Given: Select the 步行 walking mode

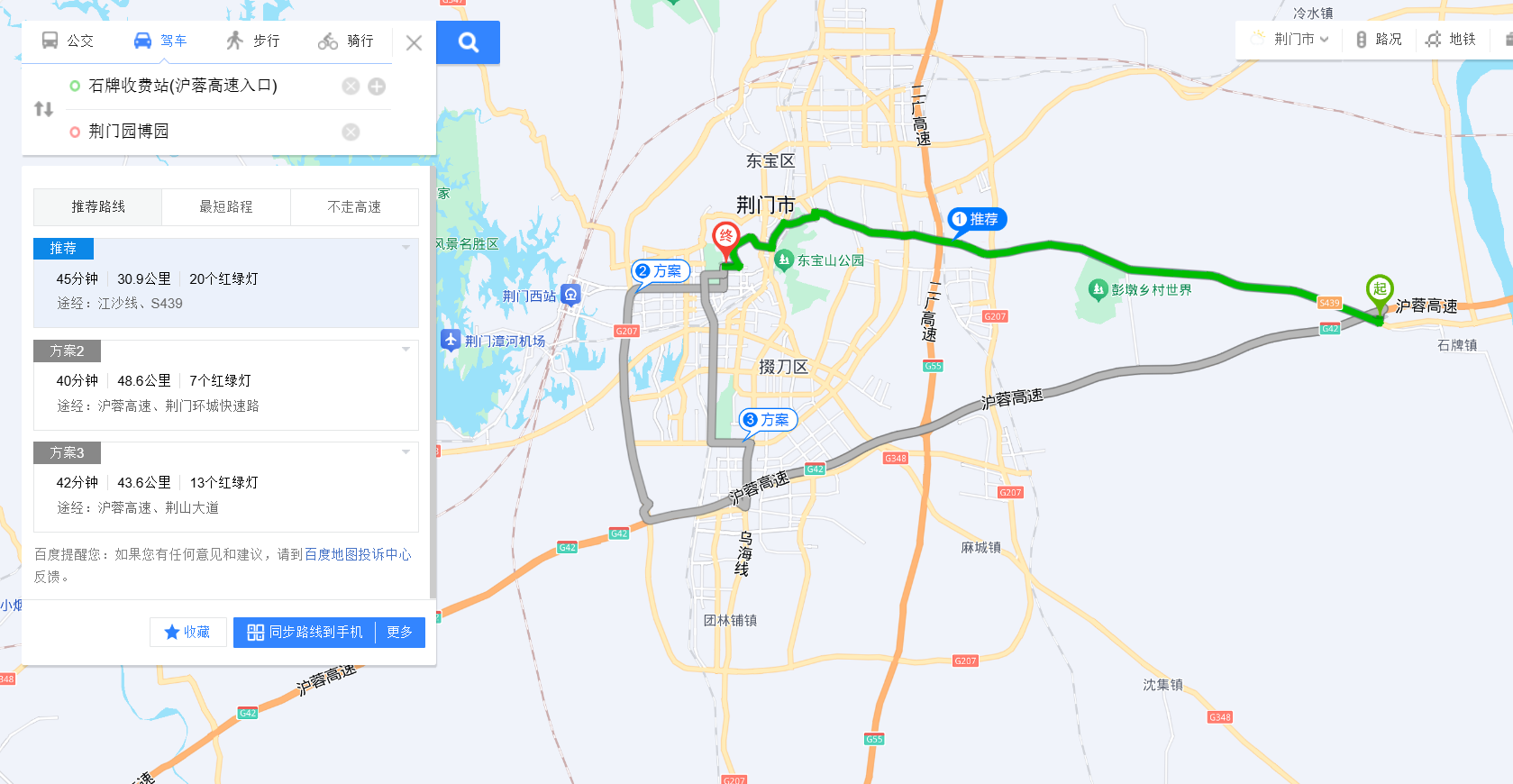Looking at the screenshot, I should pos(253,41).
